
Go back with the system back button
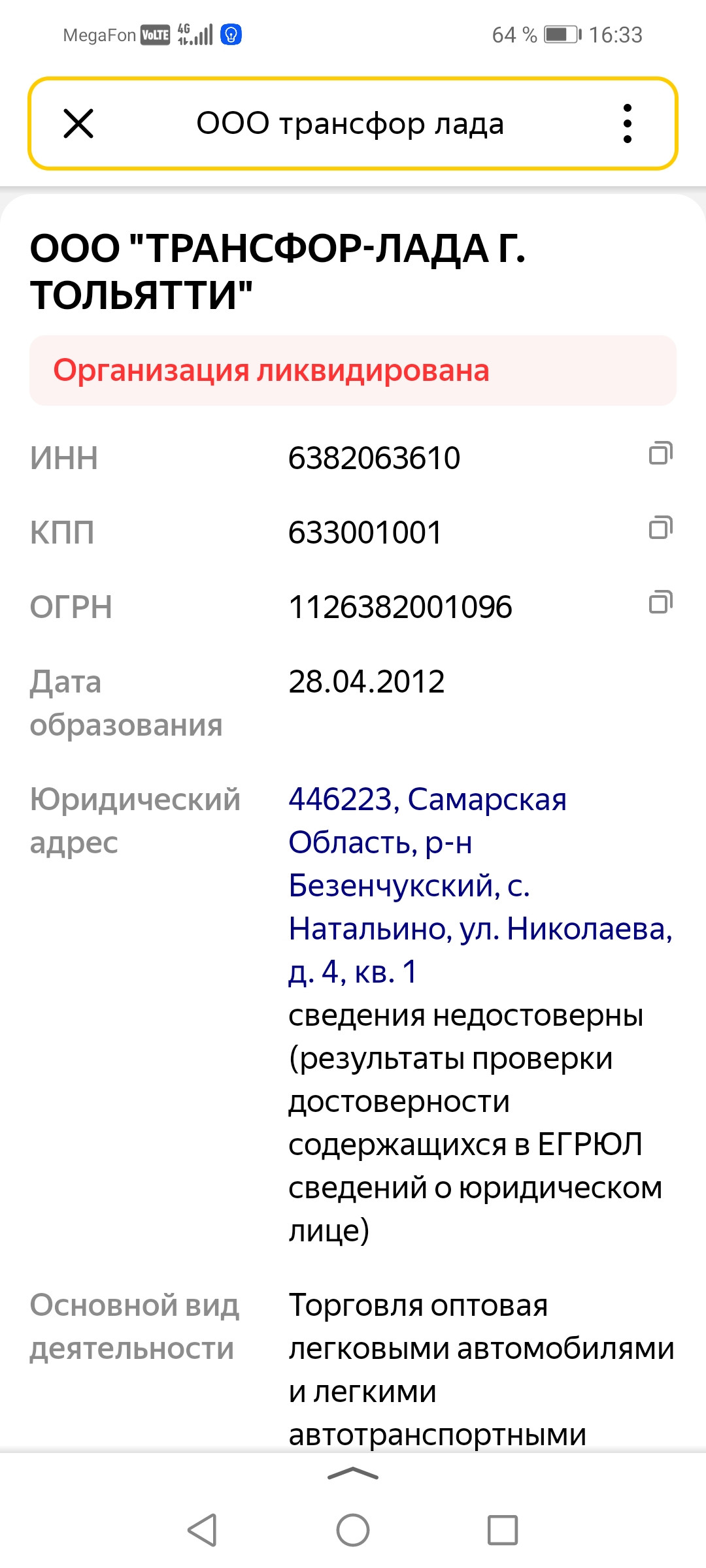point(202,1530)
